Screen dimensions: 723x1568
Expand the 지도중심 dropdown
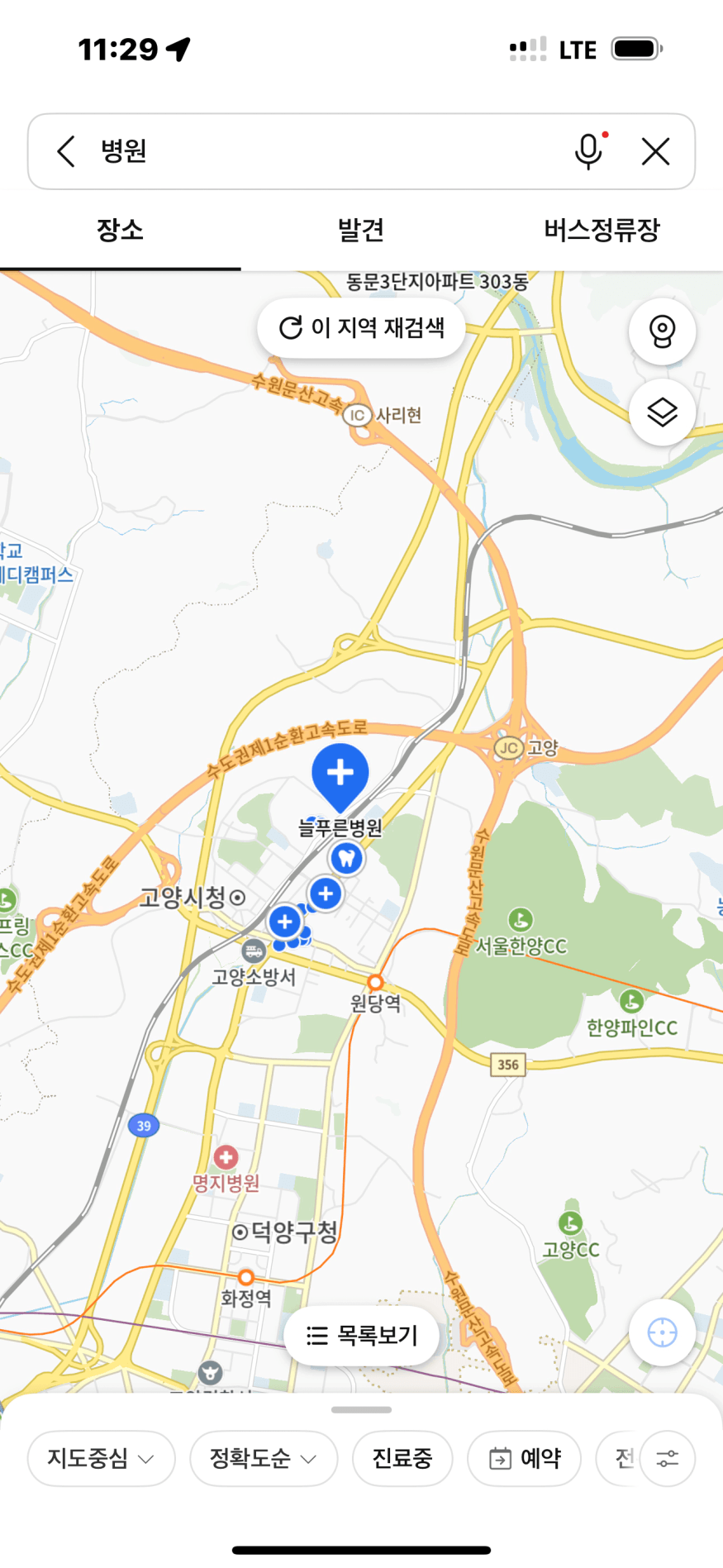101,1459
